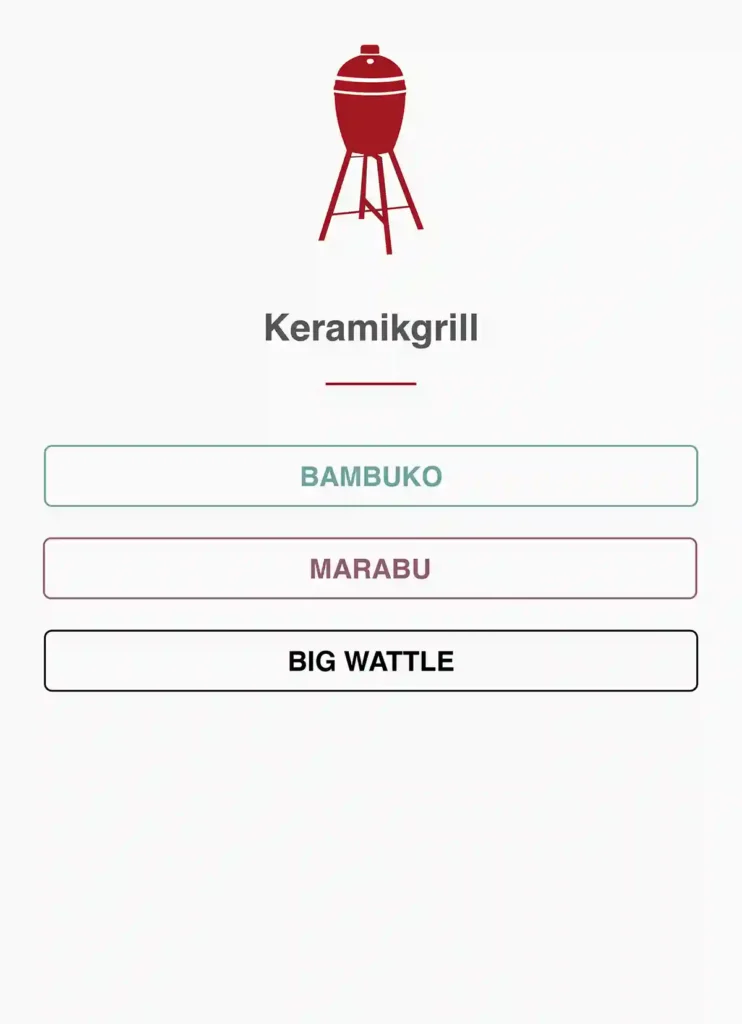Open the BAMBUKO product page

(371, 476)
